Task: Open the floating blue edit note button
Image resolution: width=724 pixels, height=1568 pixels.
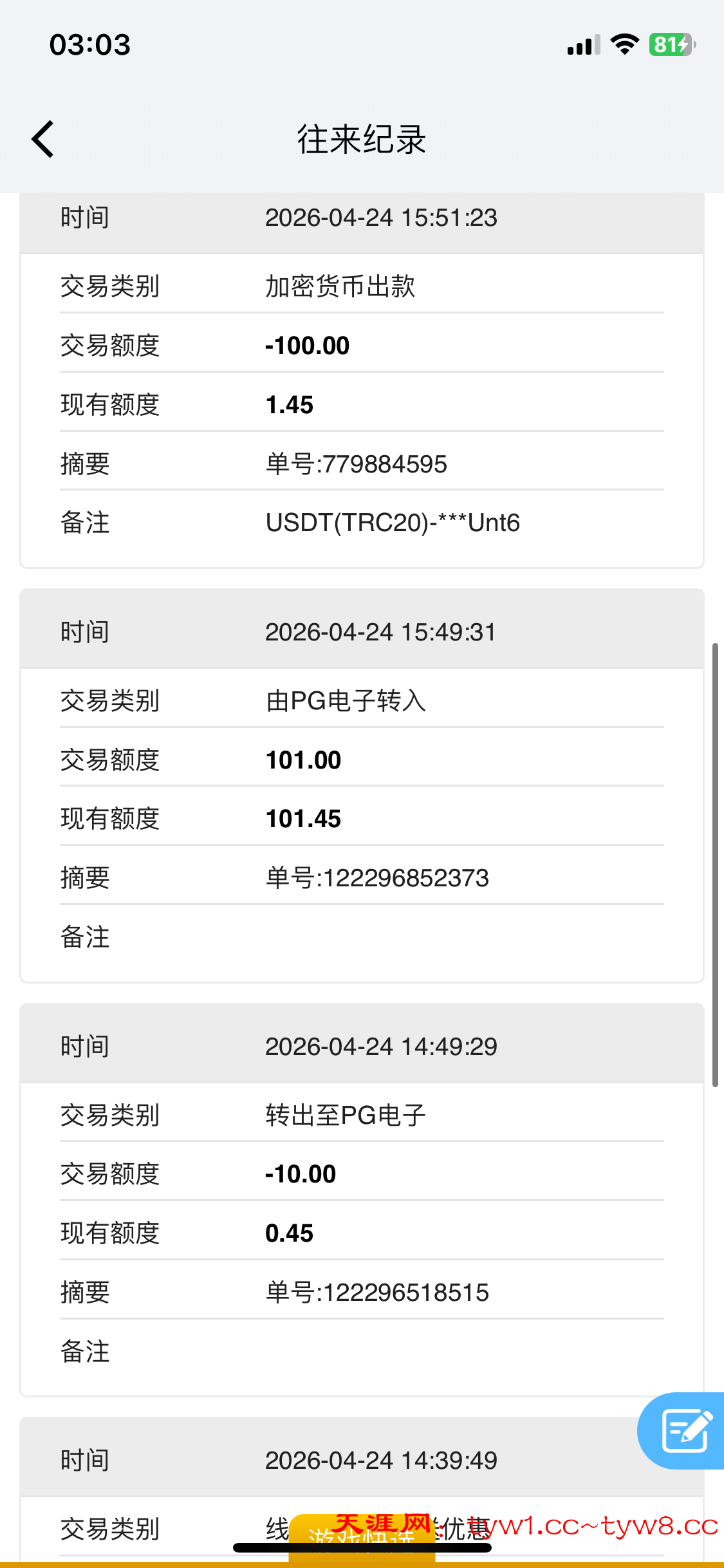Action: pyautogui.click(x=685, y=1431)
